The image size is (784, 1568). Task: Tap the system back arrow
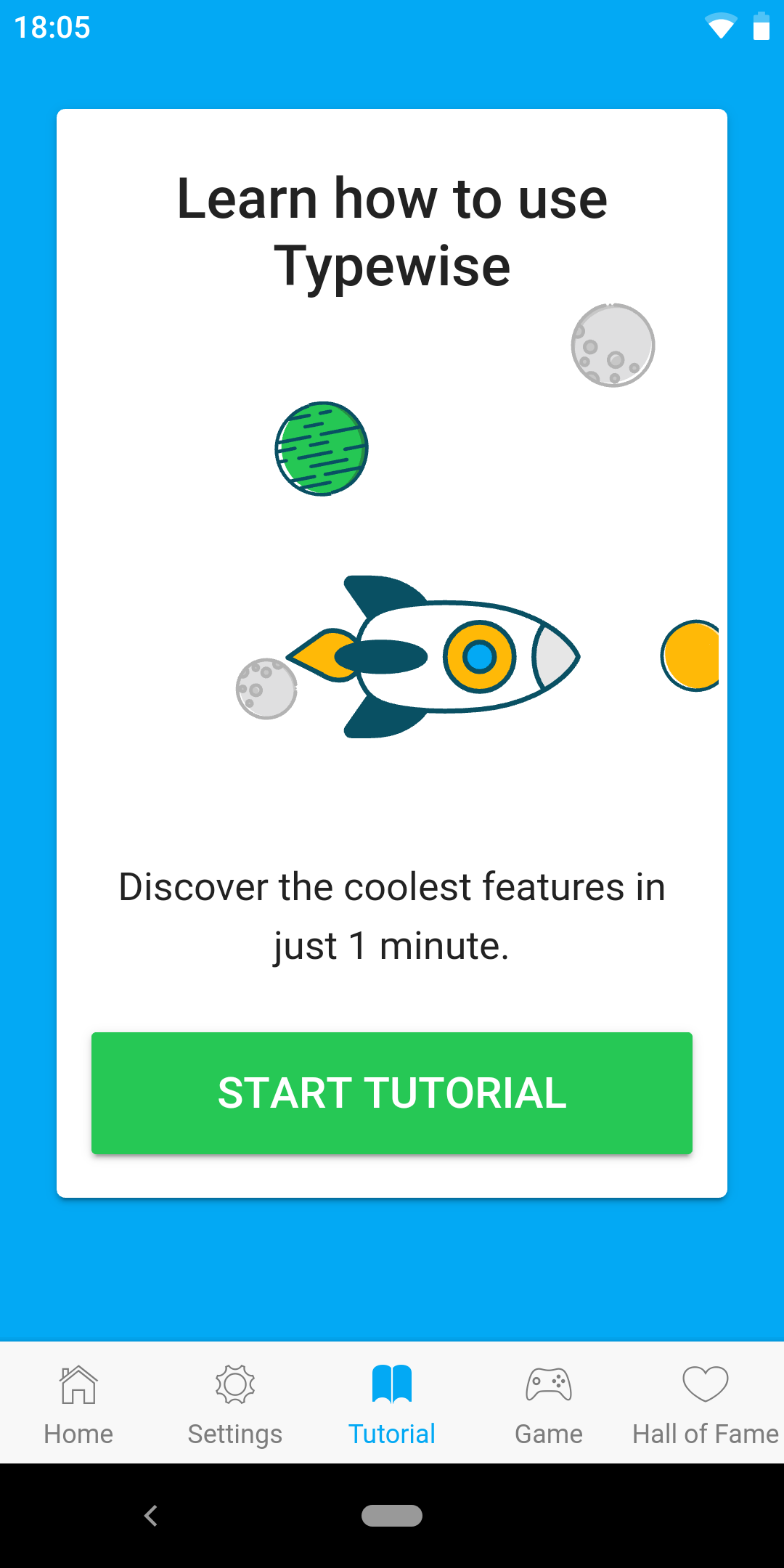click(151, 1516)
